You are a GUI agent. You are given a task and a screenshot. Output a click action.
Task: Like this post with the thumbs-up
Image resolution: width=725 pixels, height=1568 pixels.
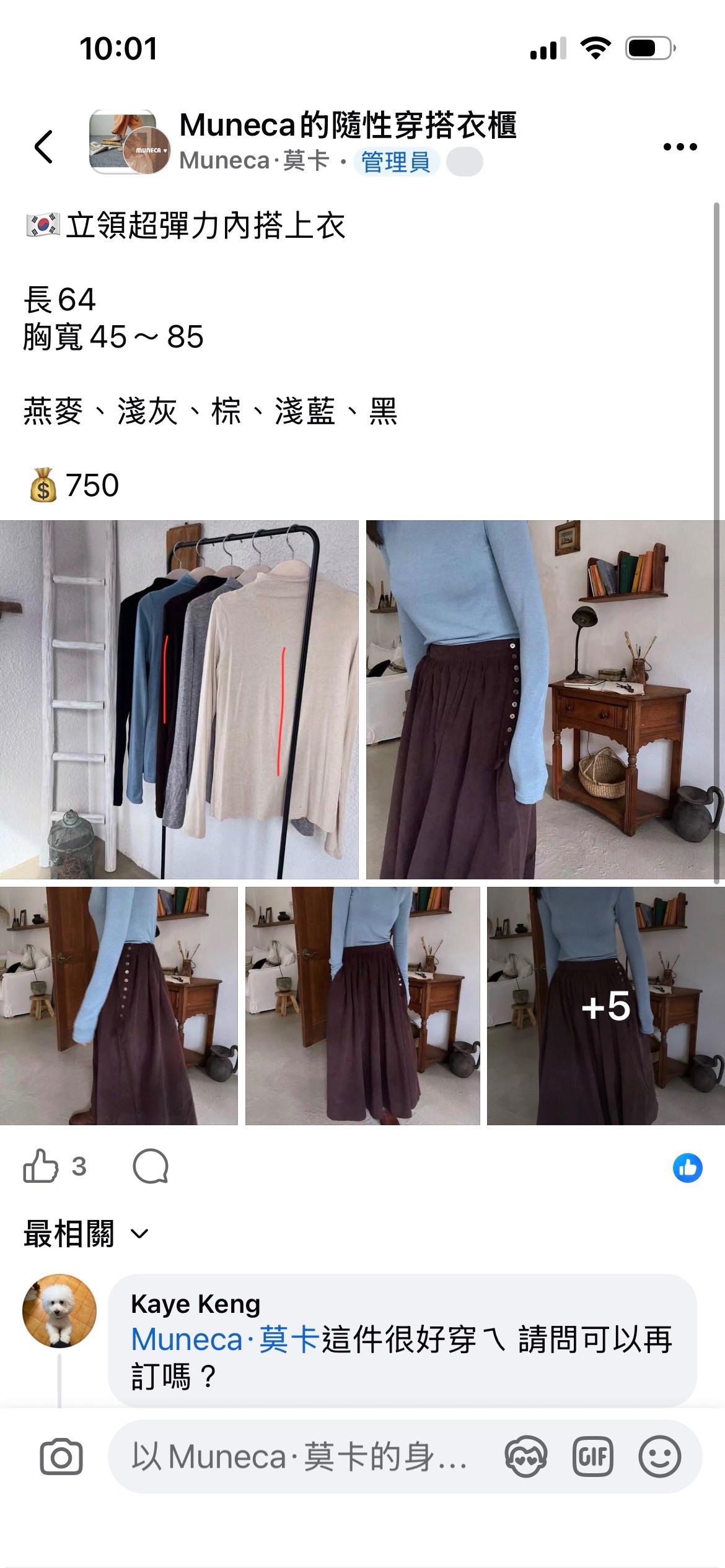41,1167
